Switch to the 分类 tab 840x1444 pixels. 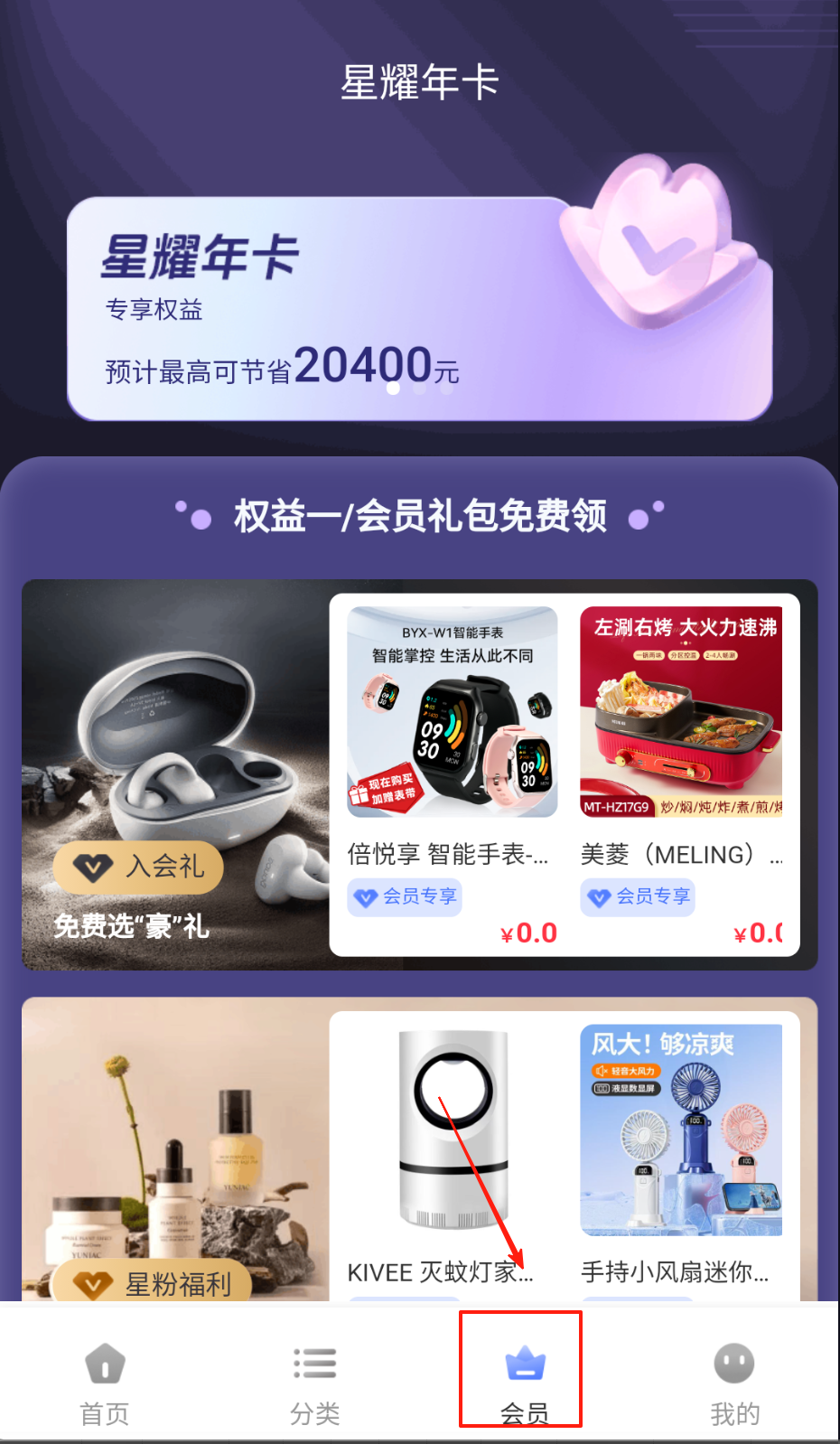pyautogui.click(x=314, y=1383)
